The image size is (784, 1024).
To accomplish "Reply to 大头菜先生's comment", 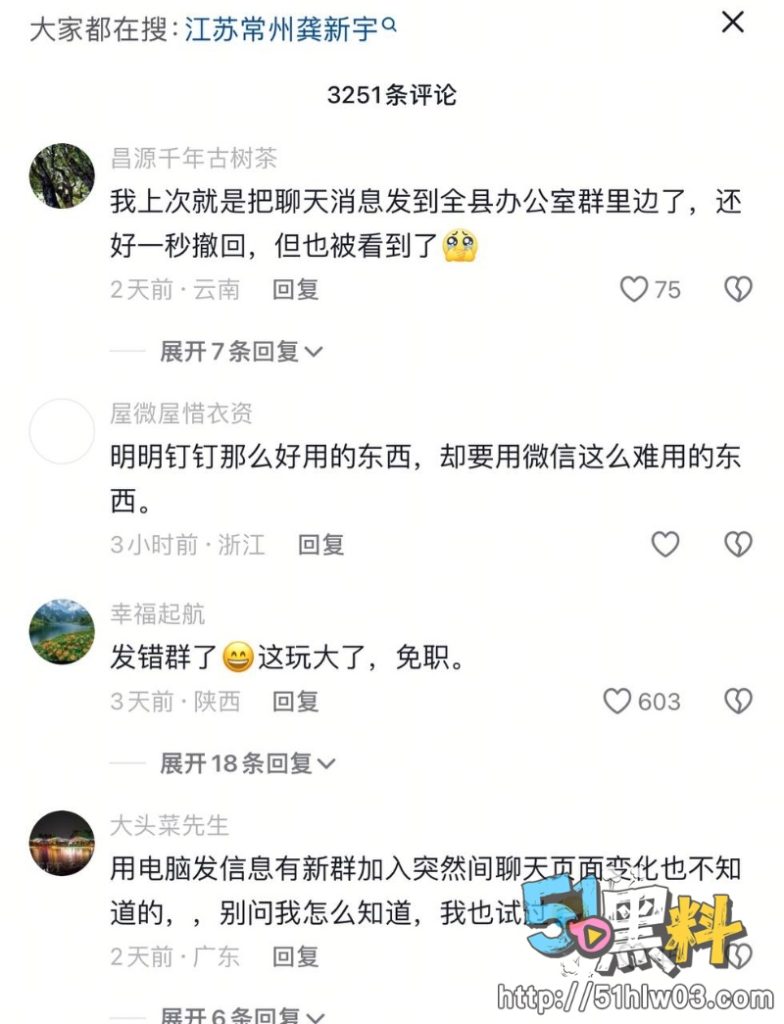I will pos(295,956).
